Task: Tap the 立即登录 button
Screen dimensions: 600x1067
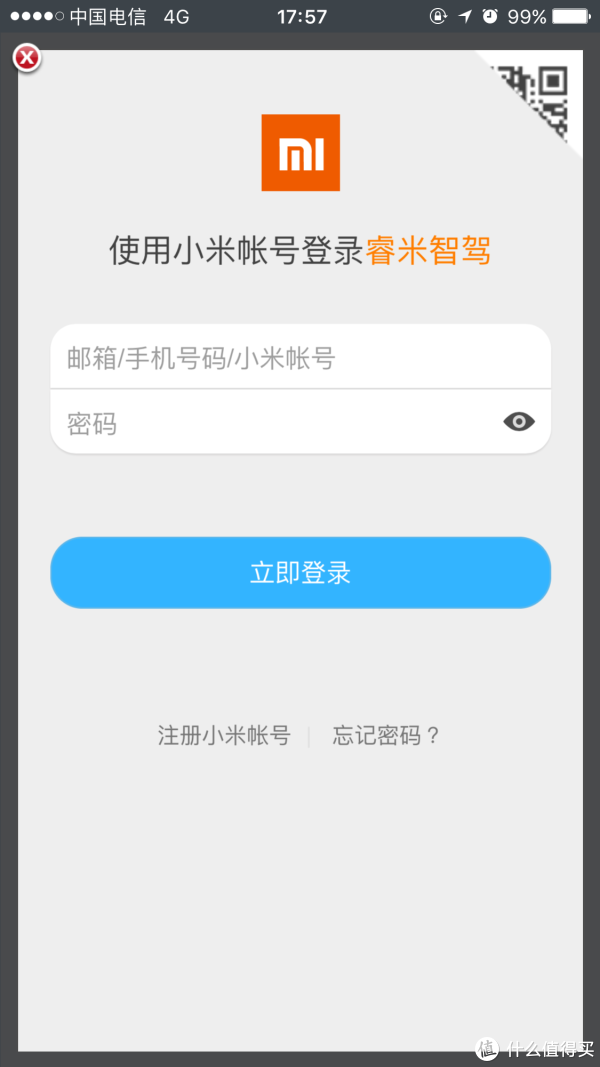Action: coord(300,573)
